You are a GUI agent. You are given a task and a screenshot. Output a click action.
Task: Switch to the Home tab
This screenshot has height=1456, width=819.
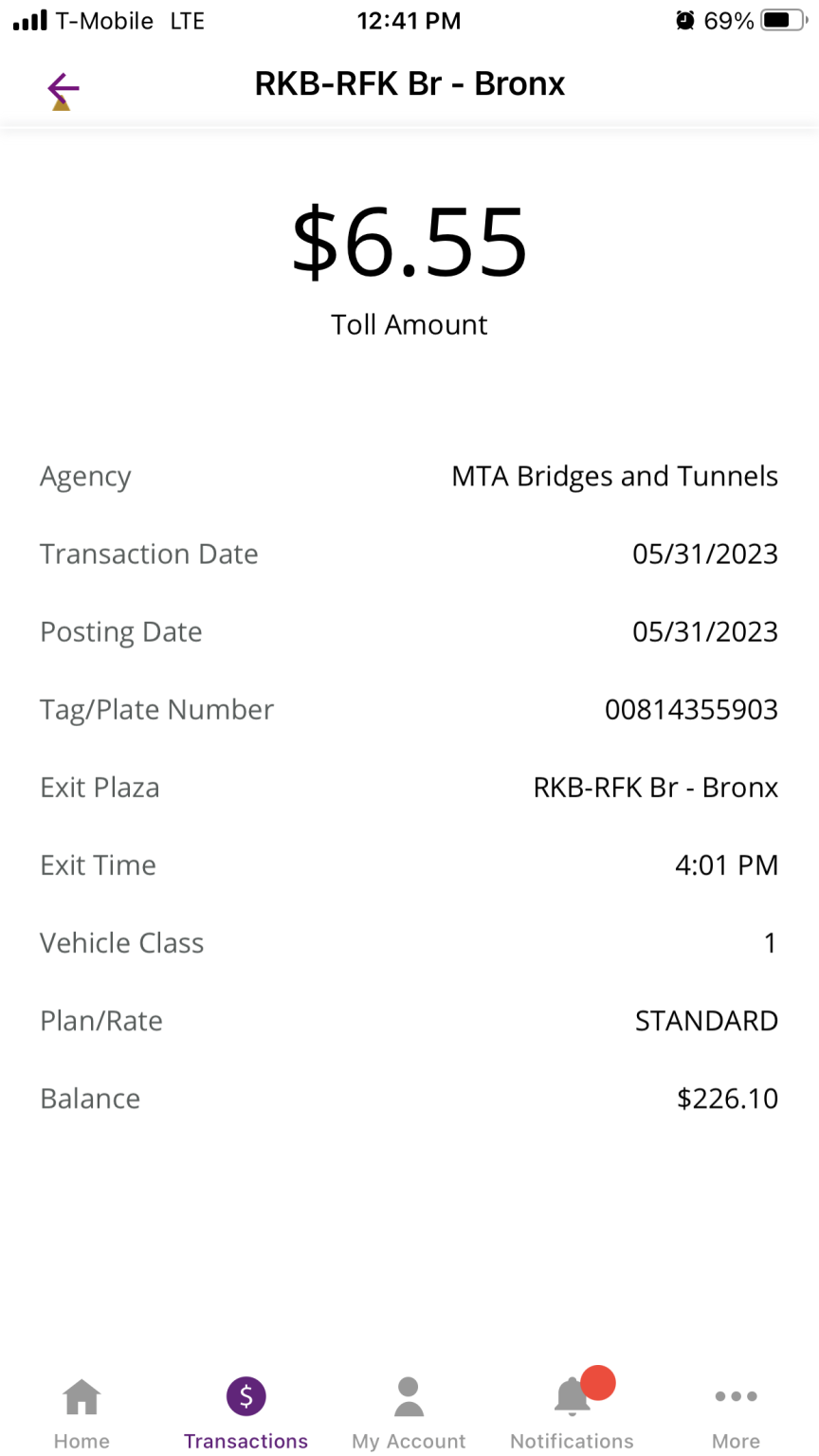[x=82, y=1413]
